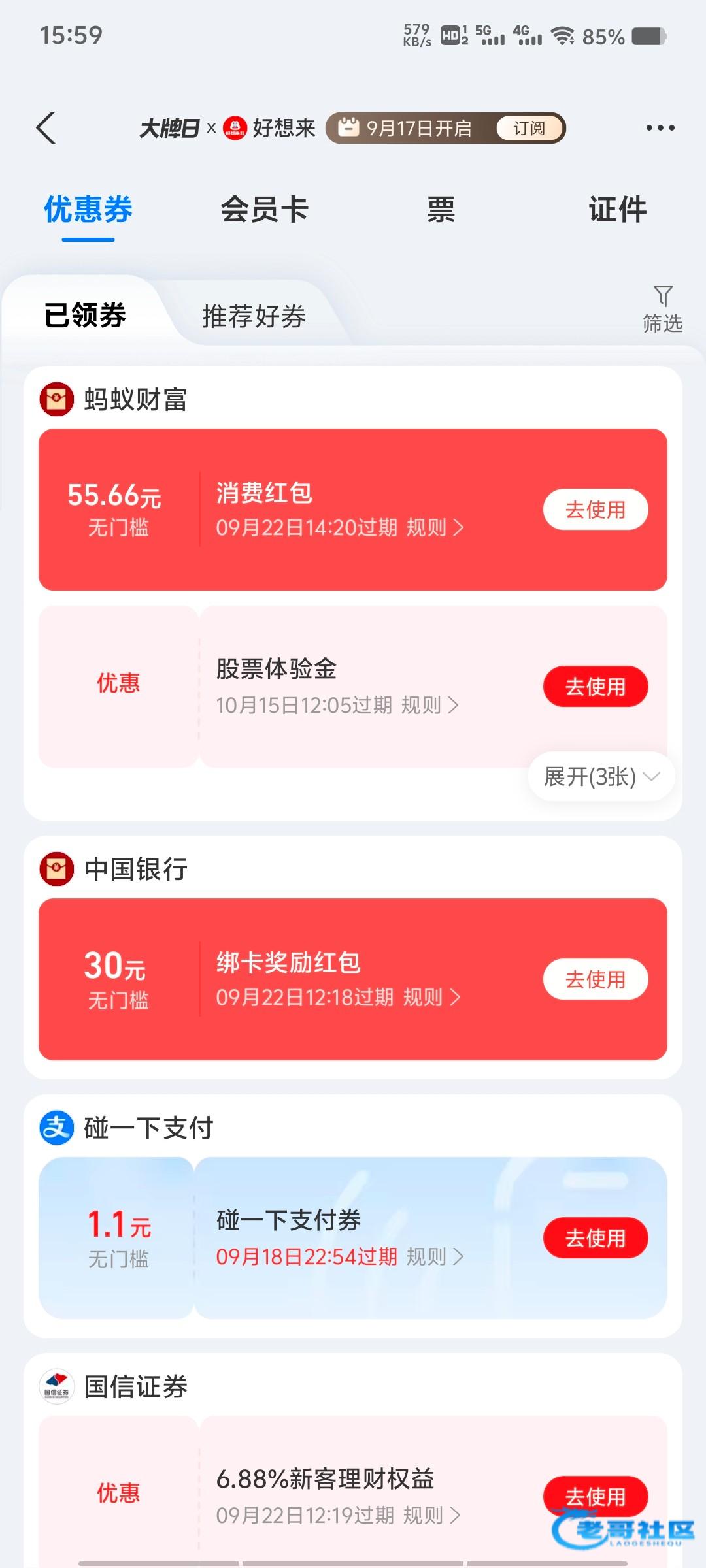Screen dimensions: 706x1568
Task: View rules for 绑卡奖励红包
Action: point(432,997)
